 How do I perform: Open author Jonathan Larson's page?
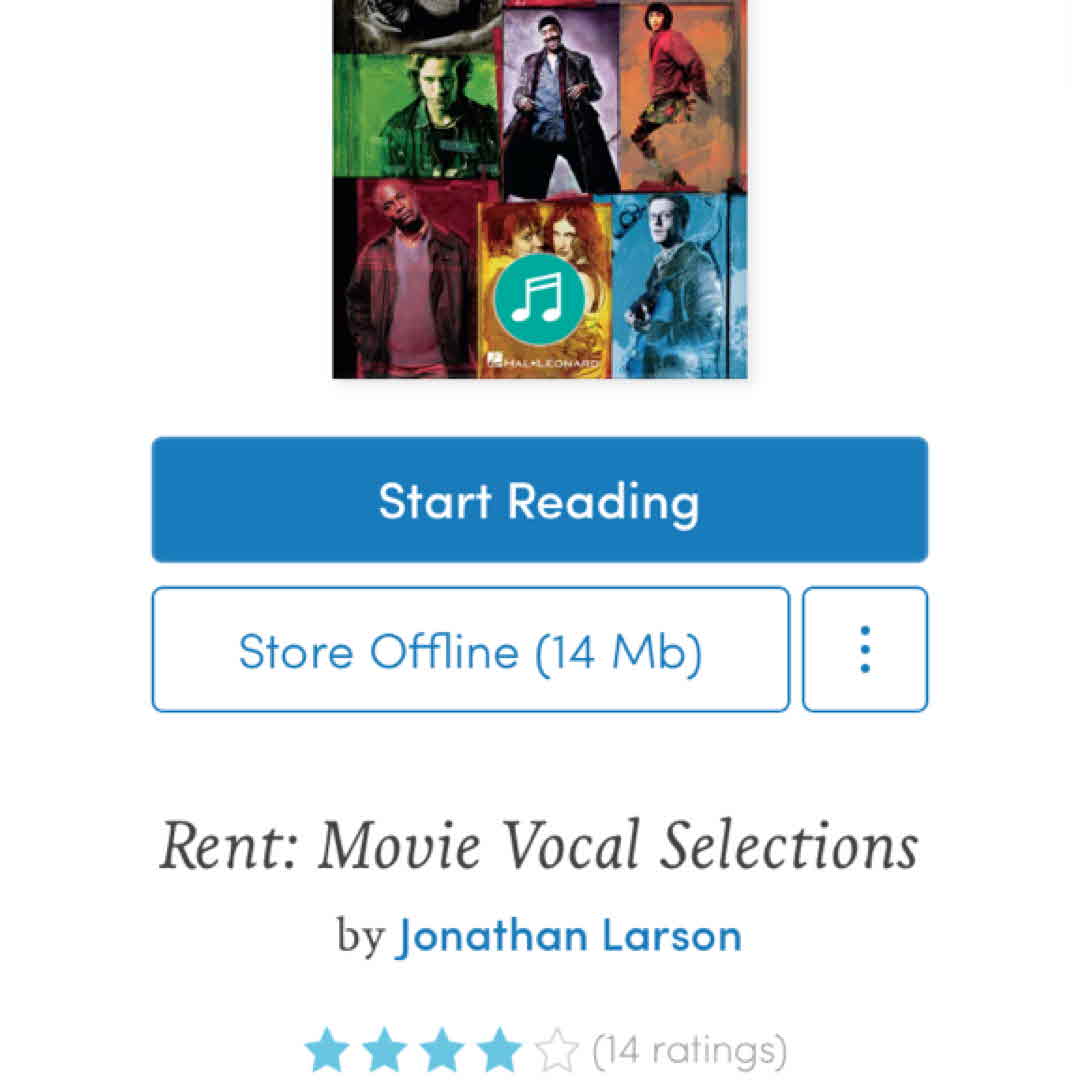point(570,936)
